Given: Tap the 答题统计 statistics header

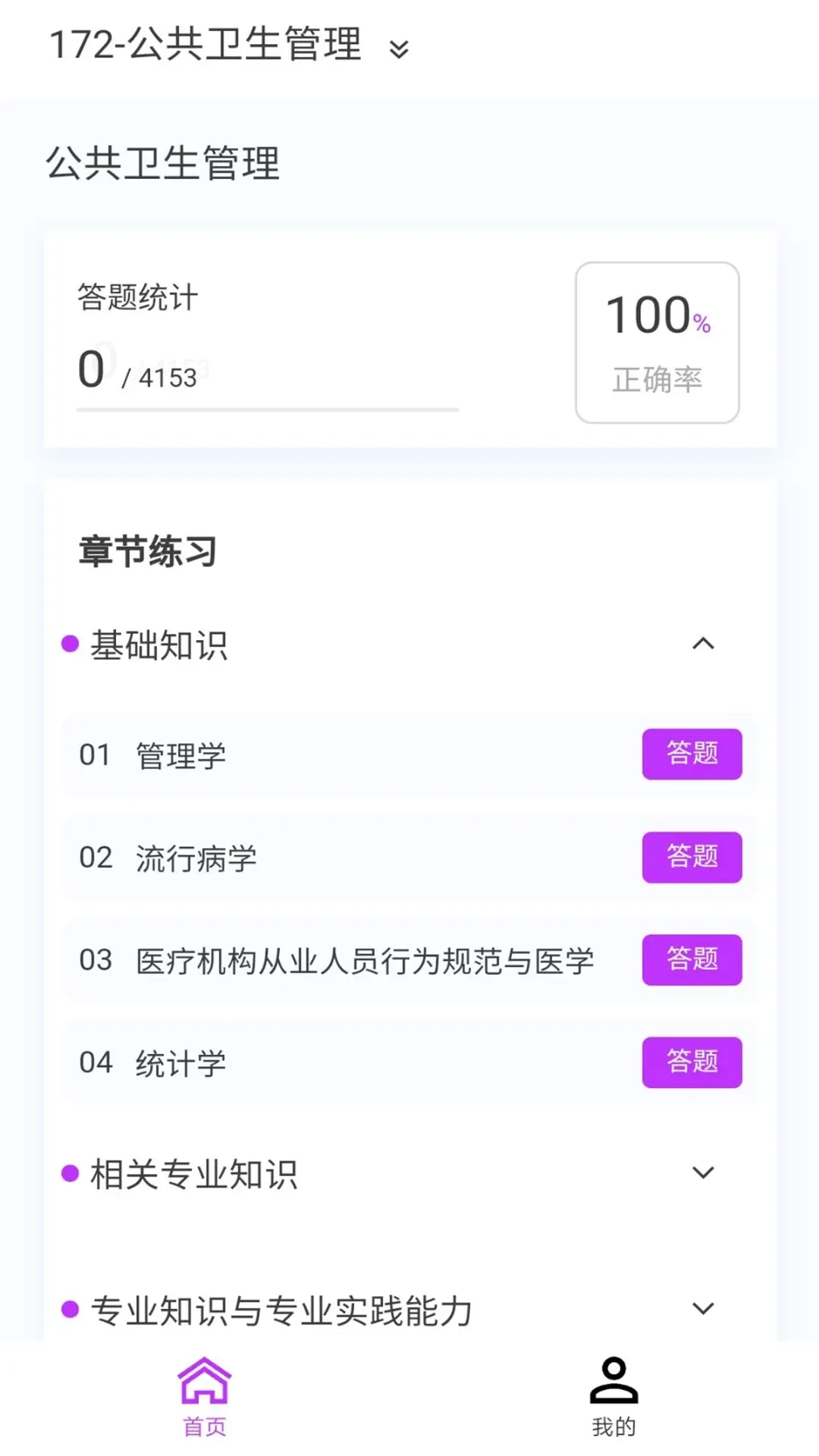Looking at the screenshot, I should [x=136, y=297].
